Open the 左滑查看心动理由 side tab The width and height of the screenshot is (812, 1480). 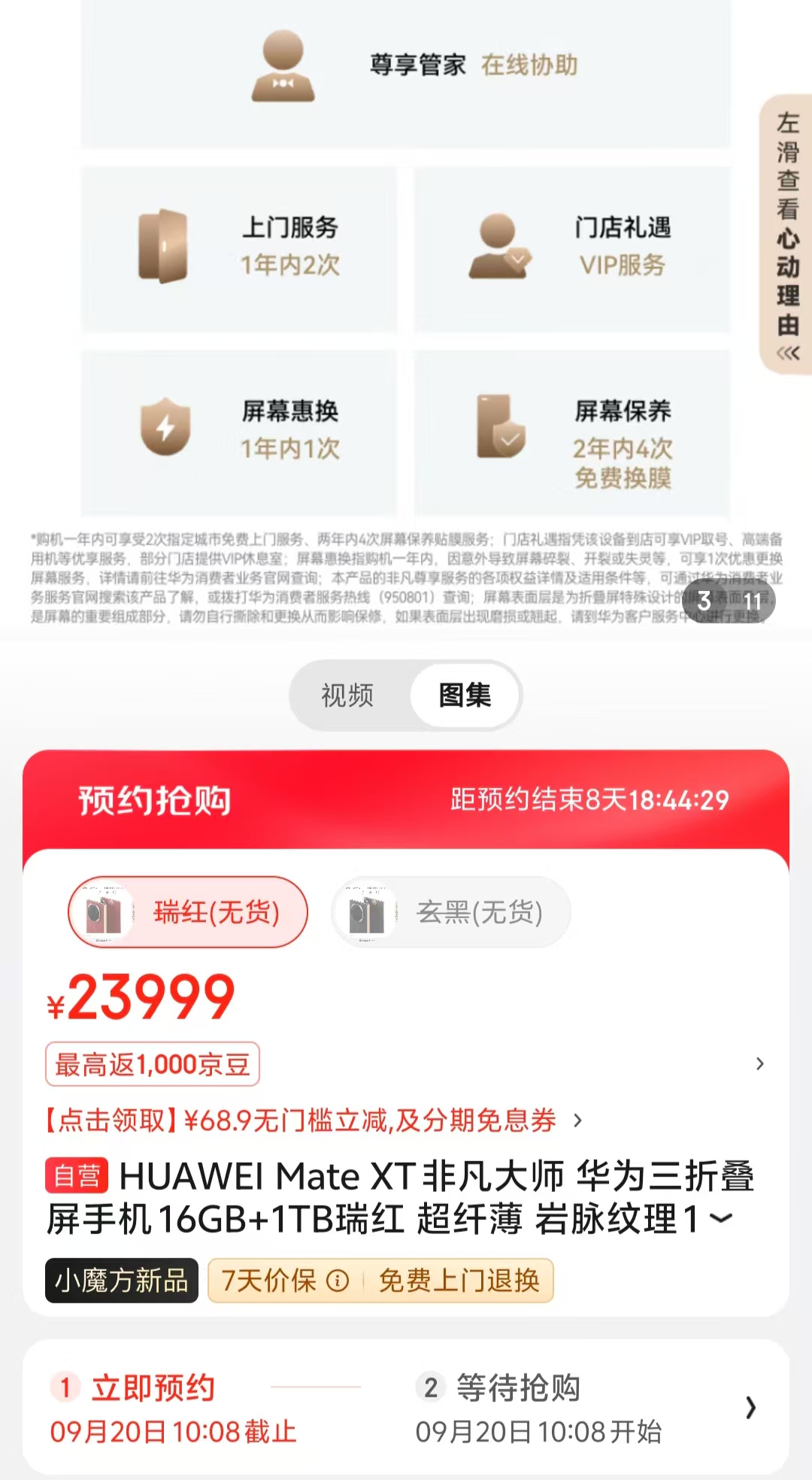point(786,234)
